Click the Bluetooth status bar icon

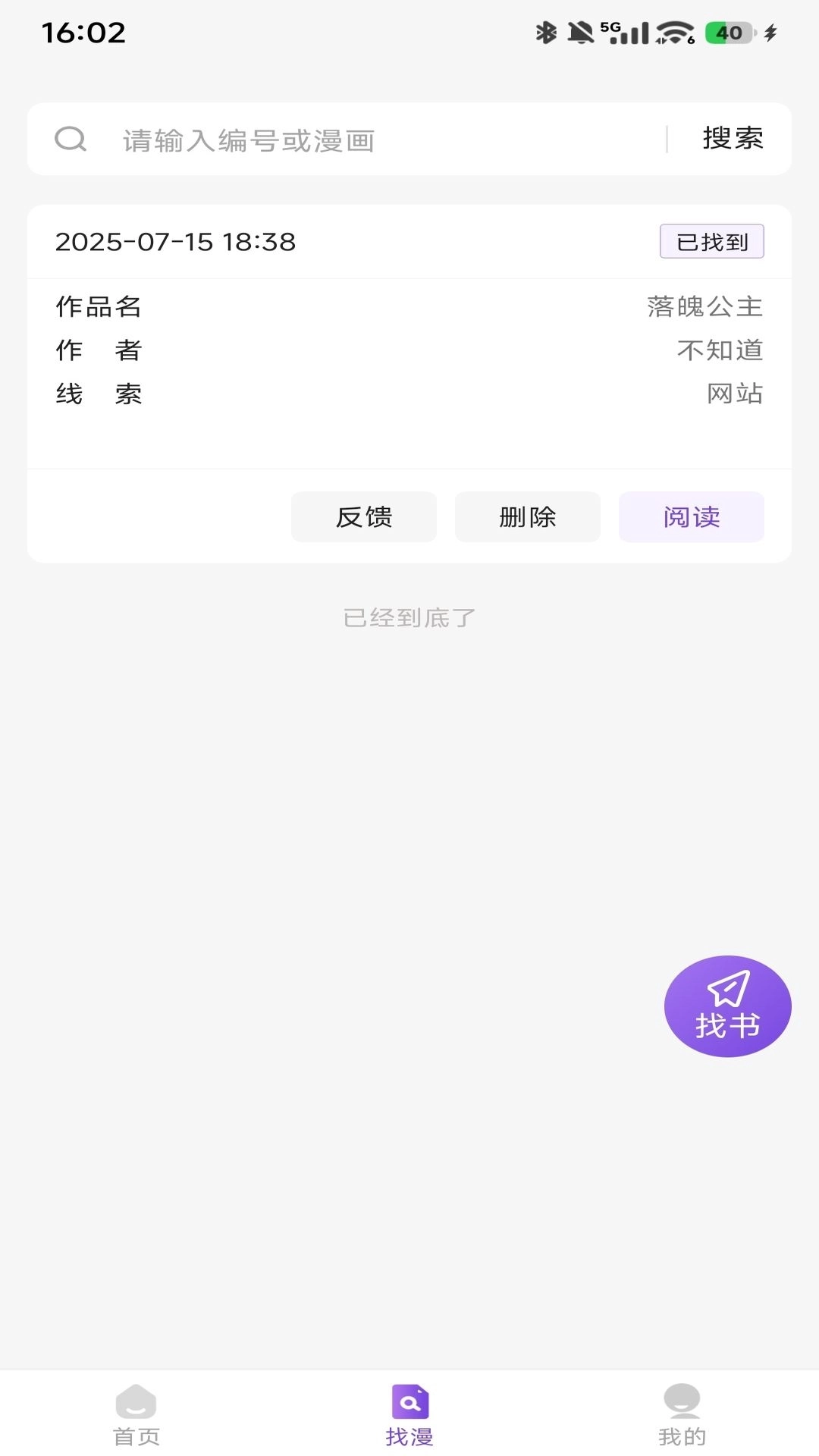[544, 32]
